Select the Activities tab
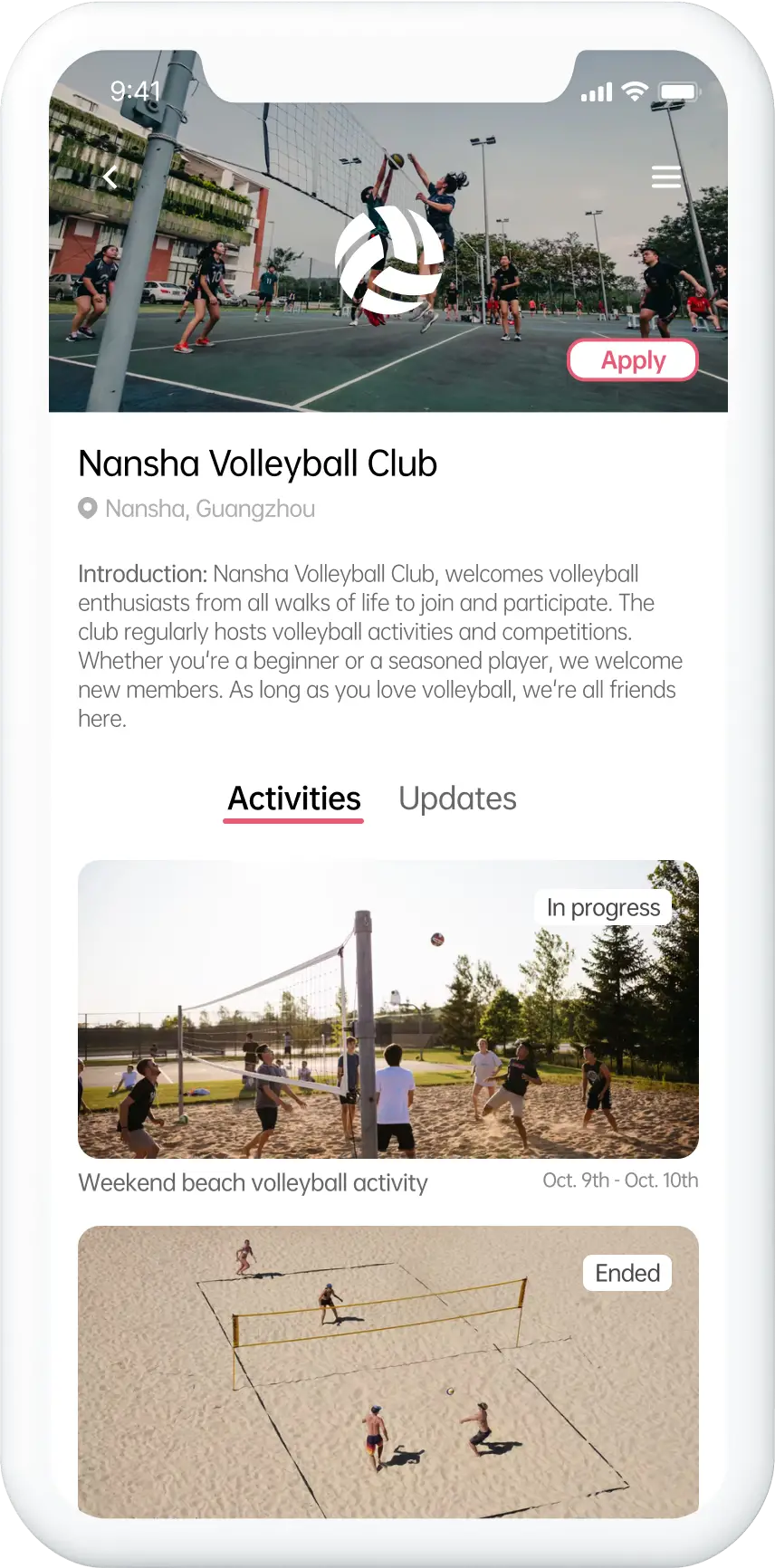Viewport: 775px width, 1568px height. click(293, 798)
